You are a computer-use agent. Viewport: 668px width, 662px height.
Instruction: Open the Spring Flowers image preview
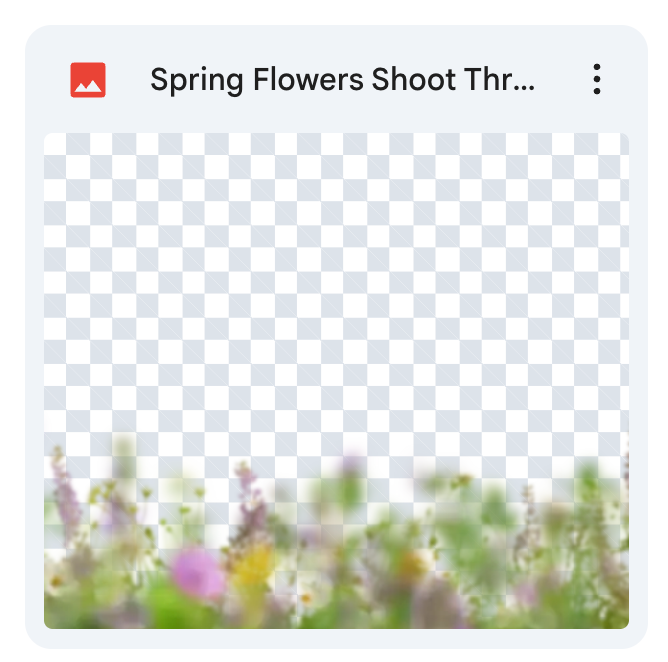pyautogui.click(x=336, y=380)
